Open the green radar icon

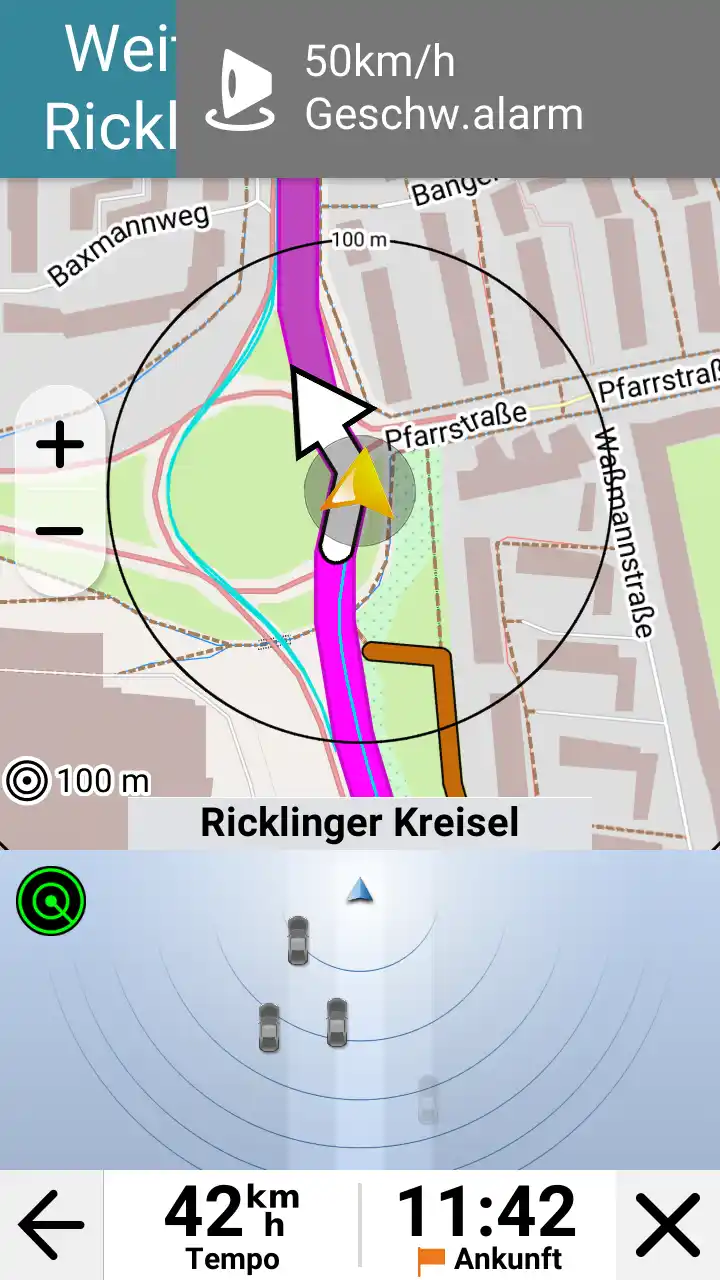[51, 901]
